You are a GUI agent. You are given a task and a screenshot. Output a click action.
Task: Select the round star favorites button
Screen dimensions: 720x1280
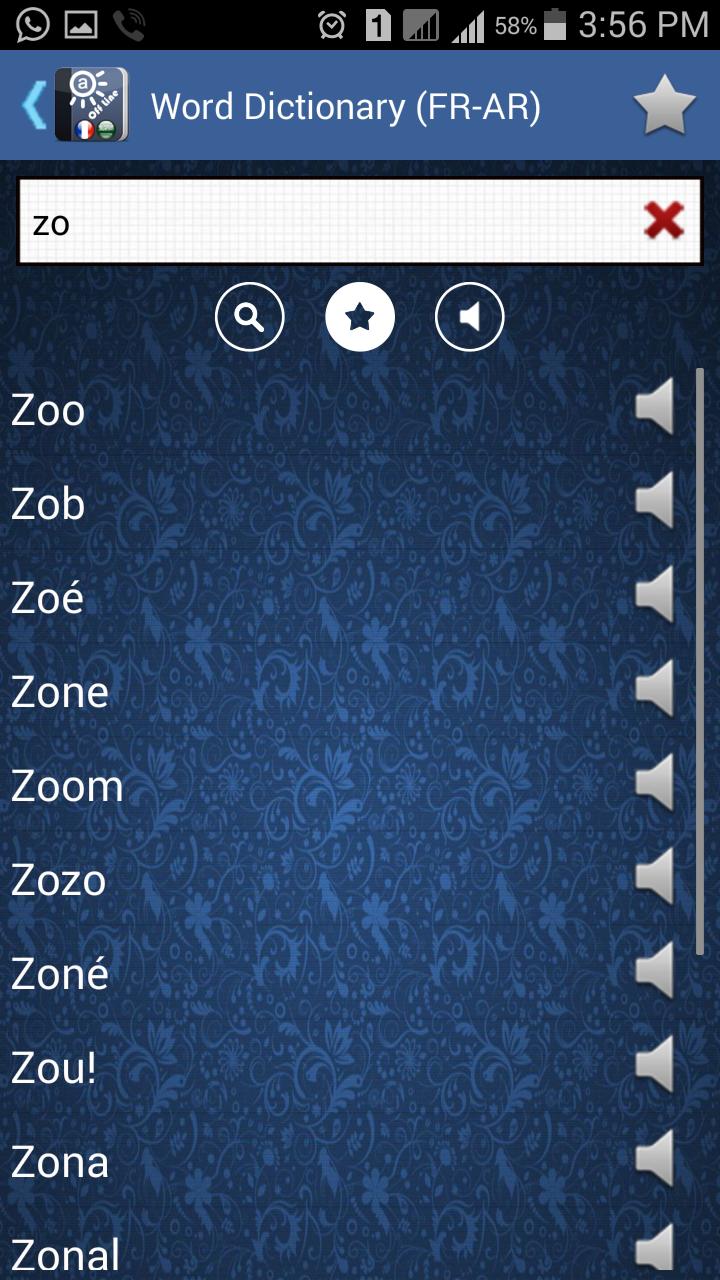click(360, 318)
